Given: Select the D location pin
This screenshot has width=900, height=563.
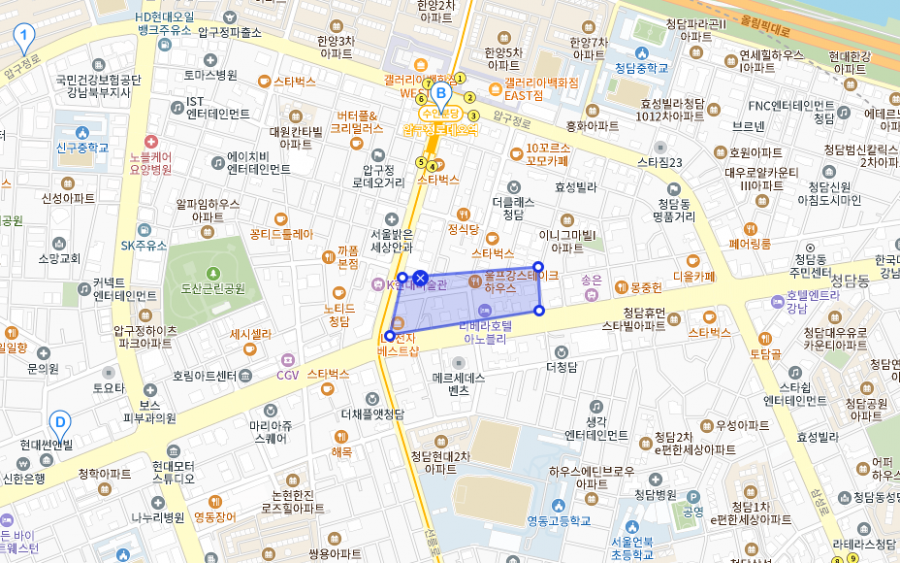Looking at the screenshot, I should tap(60, 423).
